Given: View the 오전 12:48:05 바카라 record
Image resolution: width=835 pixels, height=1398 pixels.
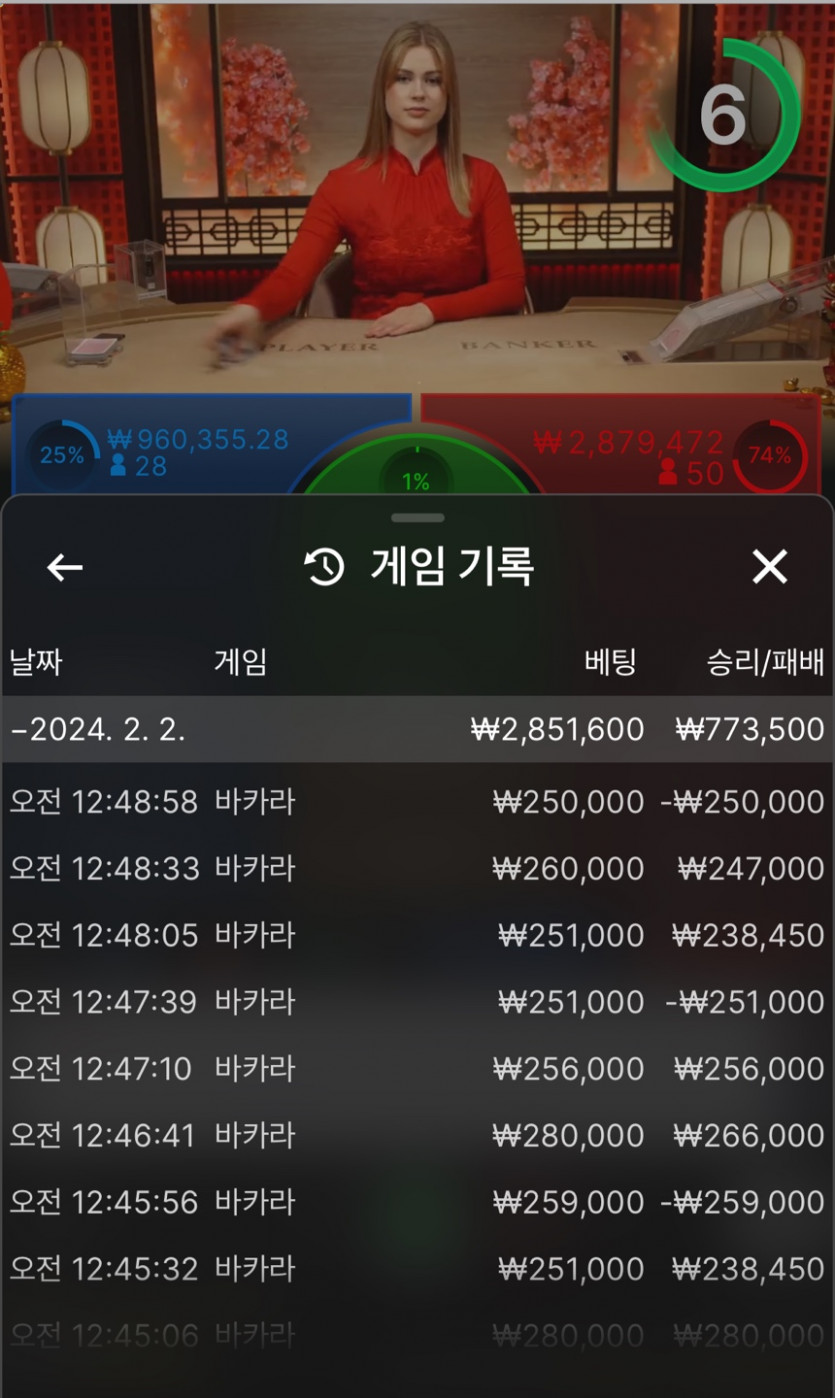Looking at the screenshot, I should click(417, 935).
